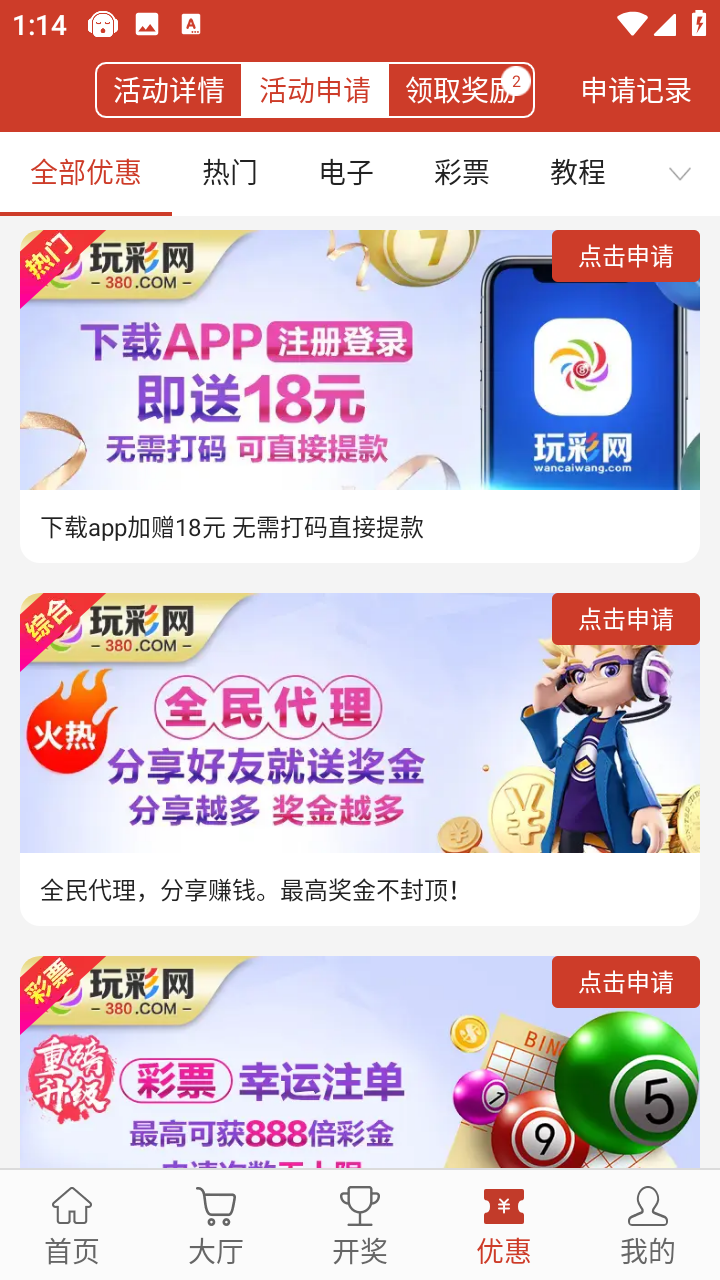Go to the 首页 tab
This screenshot has height=1280, width=720.
72,1225
